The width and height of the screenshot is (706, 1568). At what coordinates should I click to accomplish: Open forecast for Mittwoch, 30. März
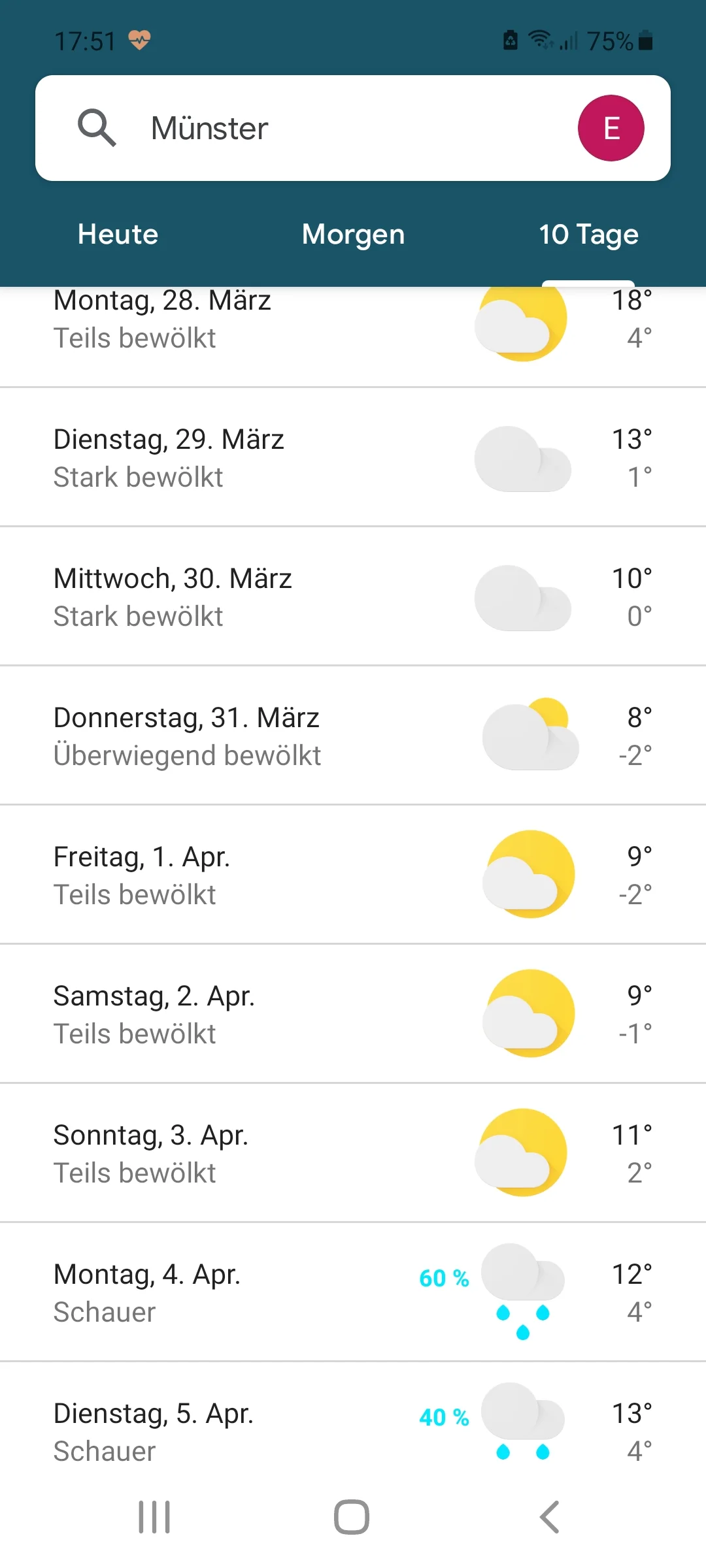tap(353, 596)
